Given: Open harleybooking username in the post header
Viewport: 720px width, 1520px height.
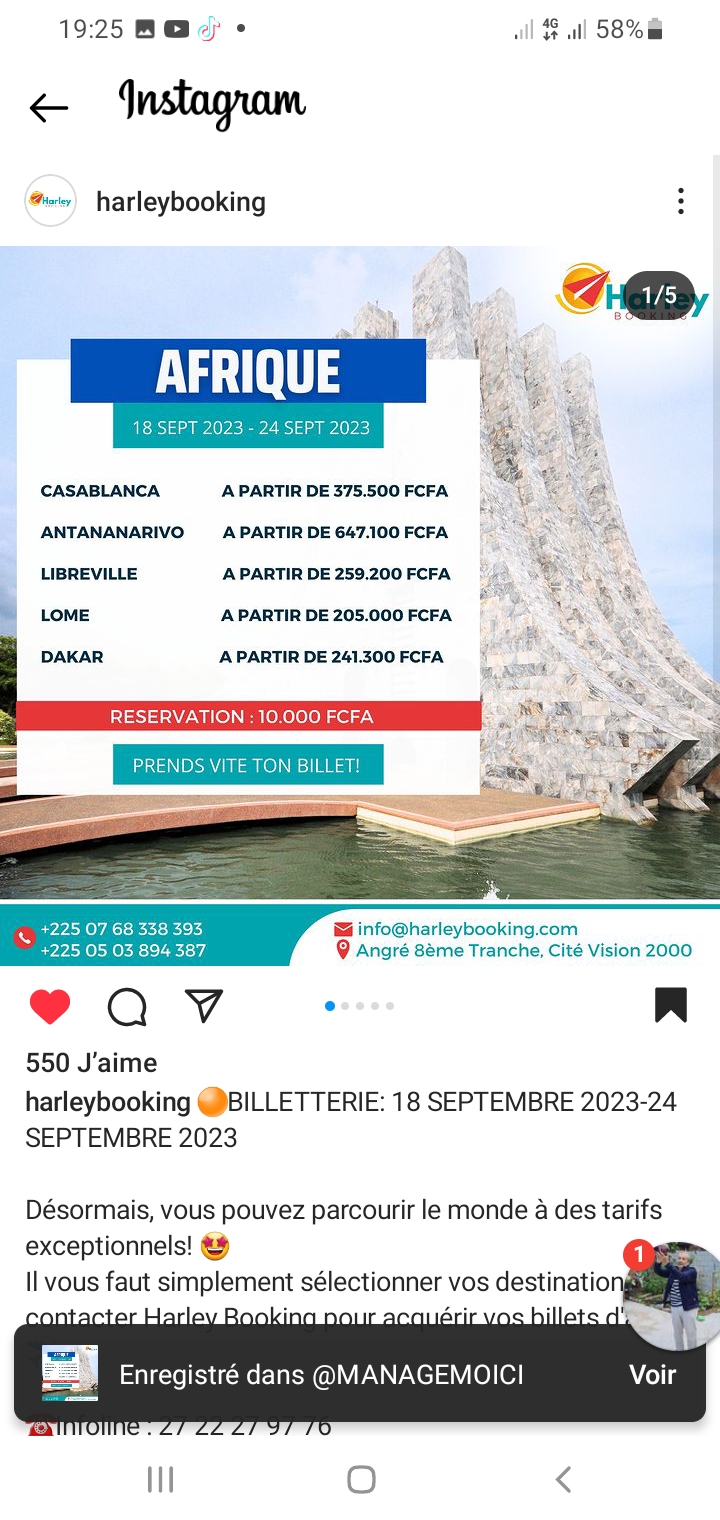Looking at the screenshot, I should (x=181, y=202).
